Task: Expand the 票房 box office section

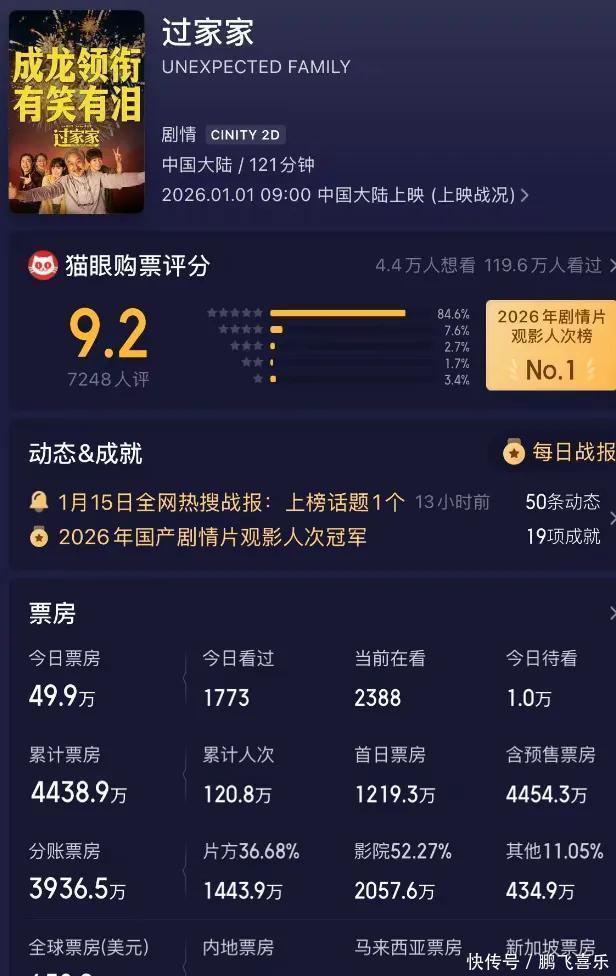Action: tap(611, 613)
